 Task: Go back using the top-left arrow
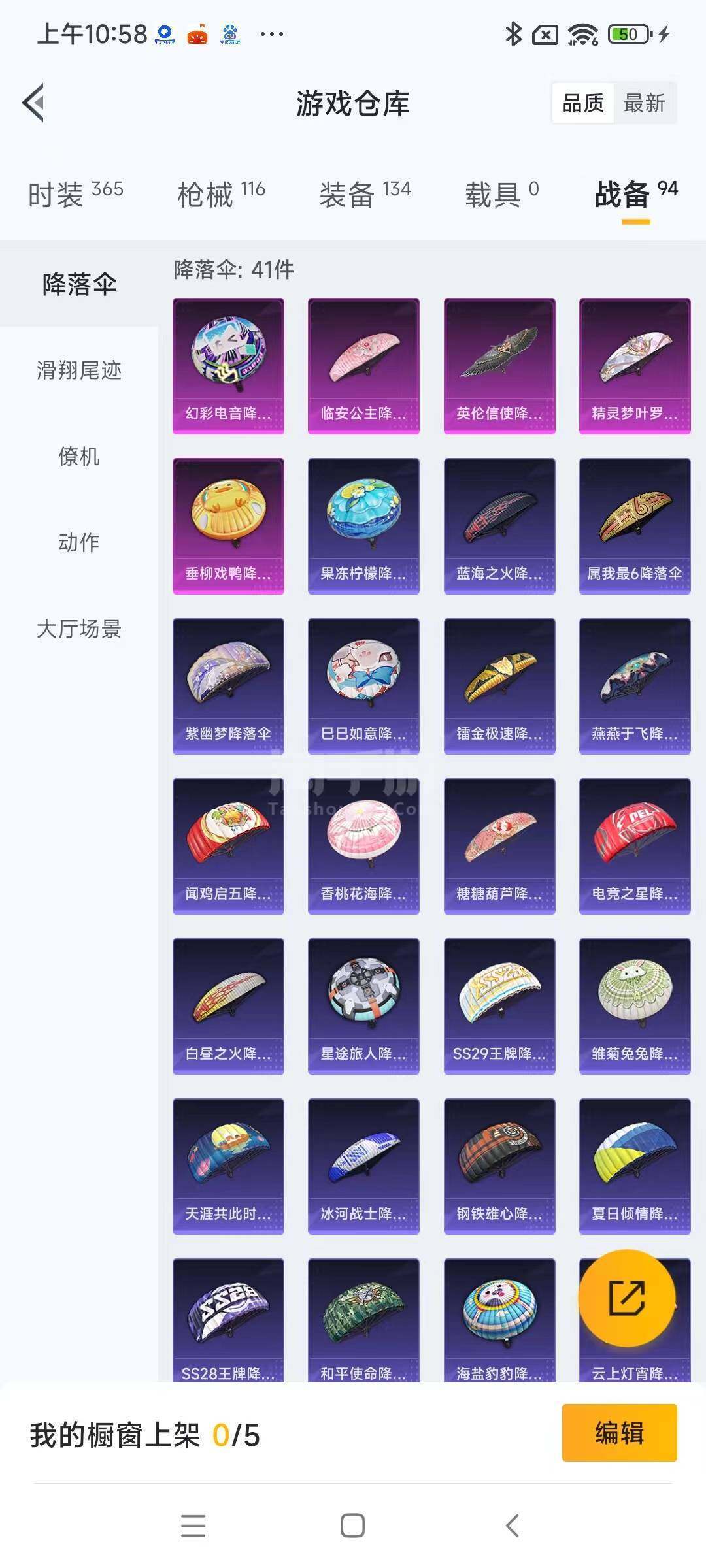click(x=33, y=103)
